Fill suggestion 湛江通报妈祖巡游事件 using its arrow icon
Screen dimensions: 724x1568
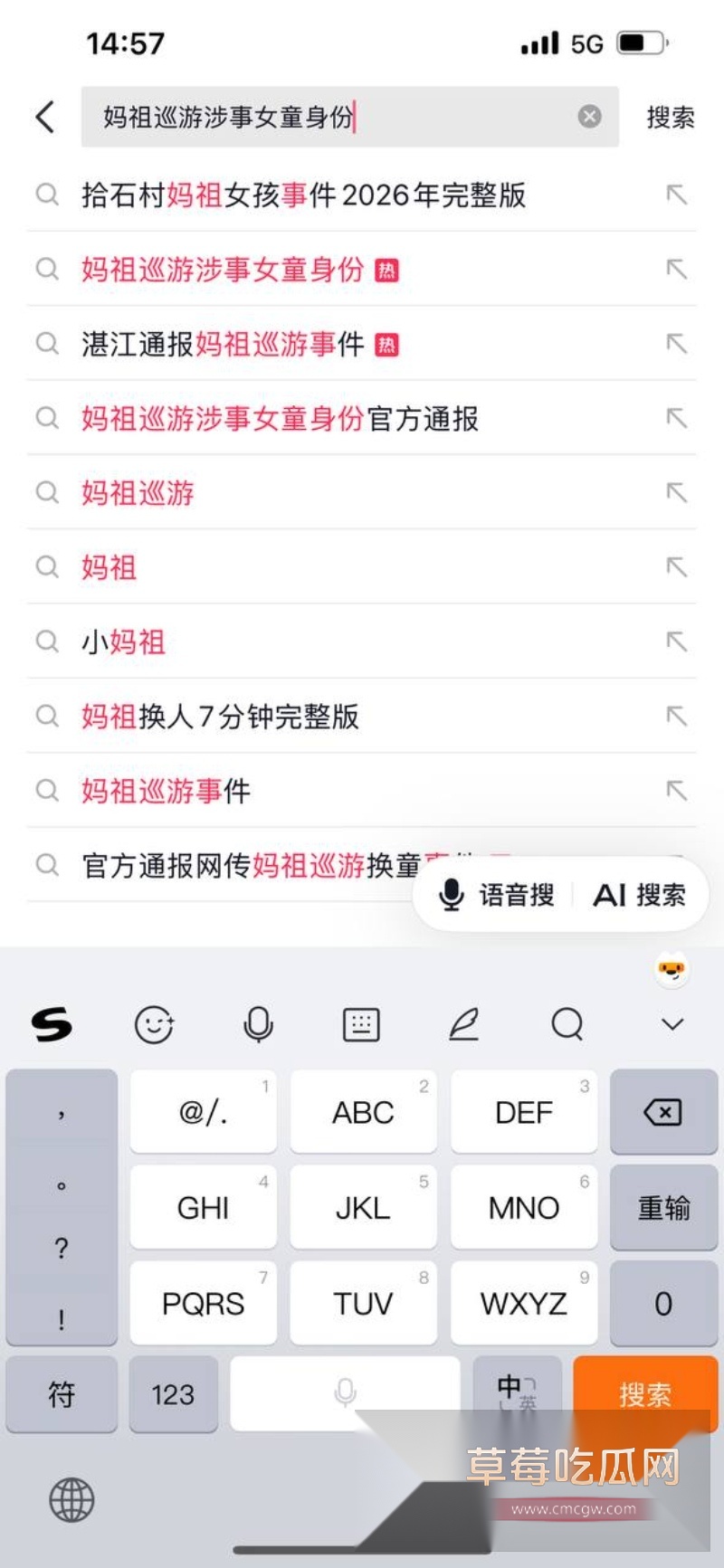[677, 344]
